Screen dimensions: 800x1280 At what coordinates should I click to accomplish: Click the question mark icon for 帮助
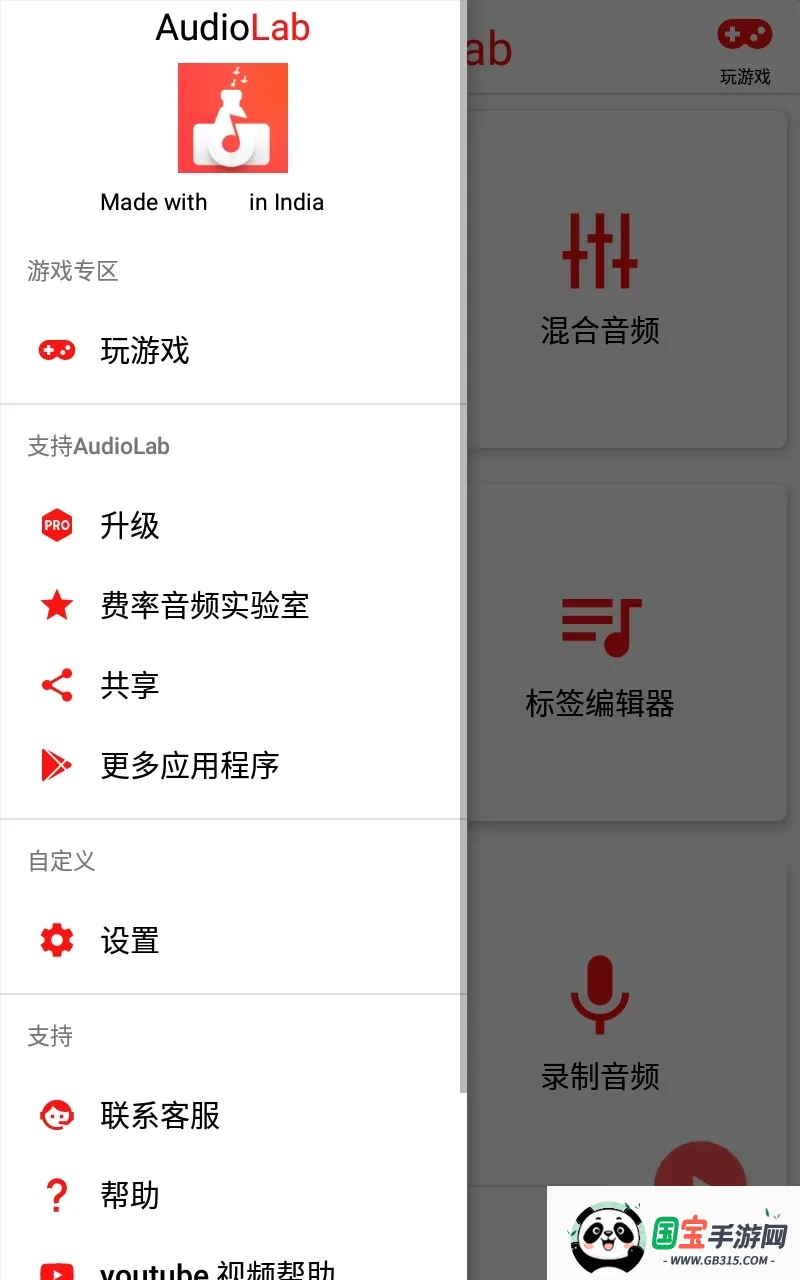(x=56, y=1194)
